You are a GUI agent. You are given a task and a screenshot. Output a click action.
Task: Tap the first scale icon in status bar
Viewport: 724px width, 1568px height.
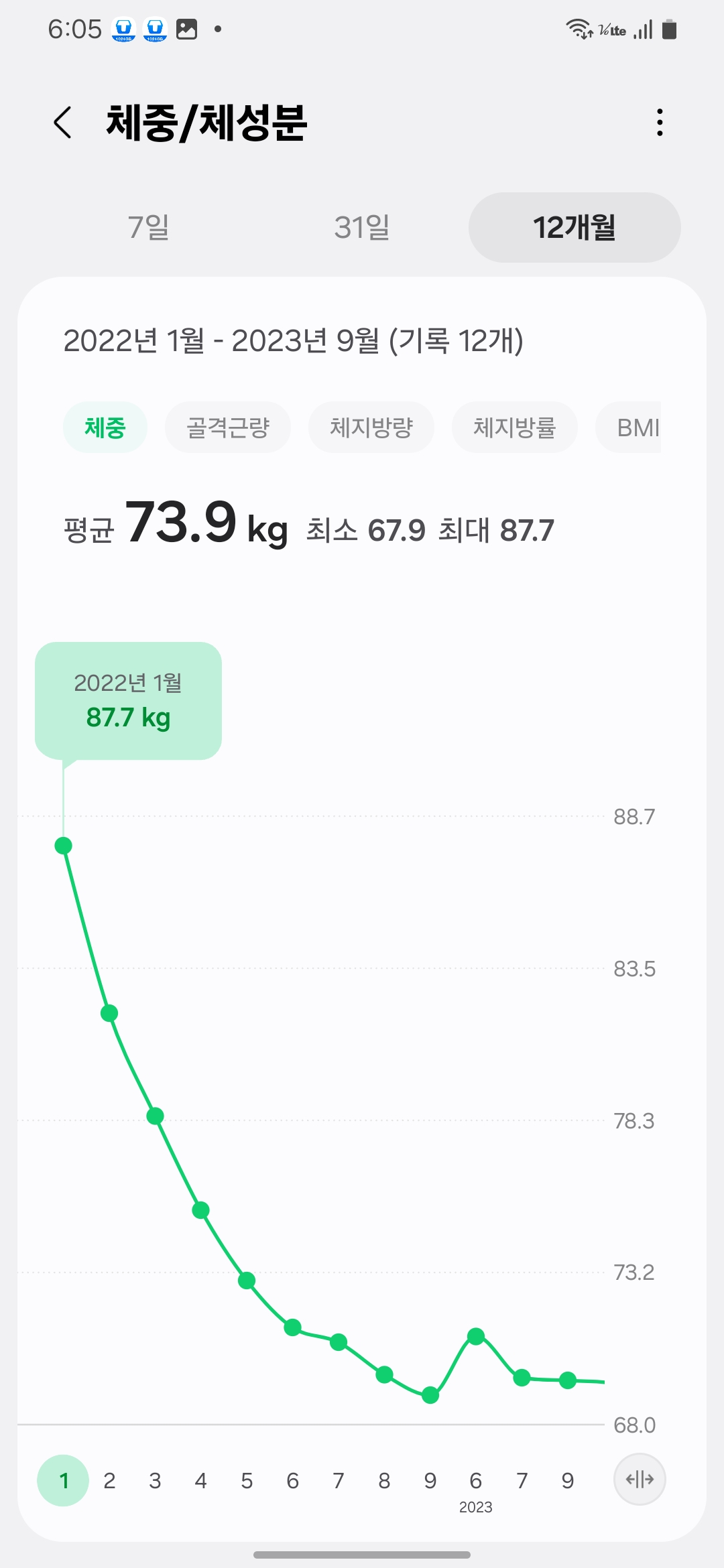(x=125, y=29)
